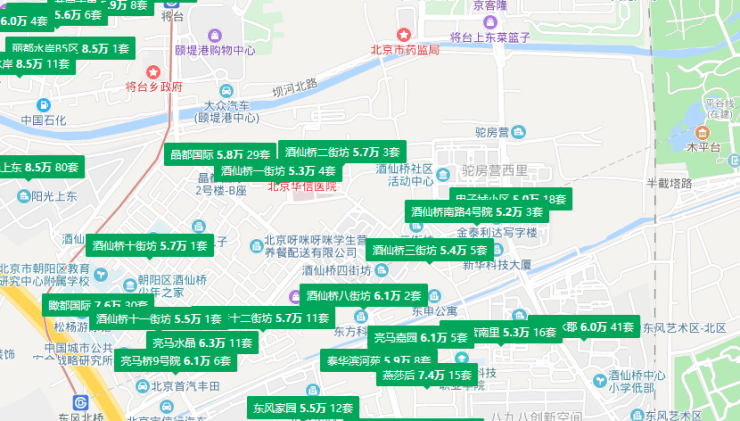The image size is (740, 421).
Task: Open the 酒仙桥十一街坊 5.5万 marker
Action: tap(158, 319)
